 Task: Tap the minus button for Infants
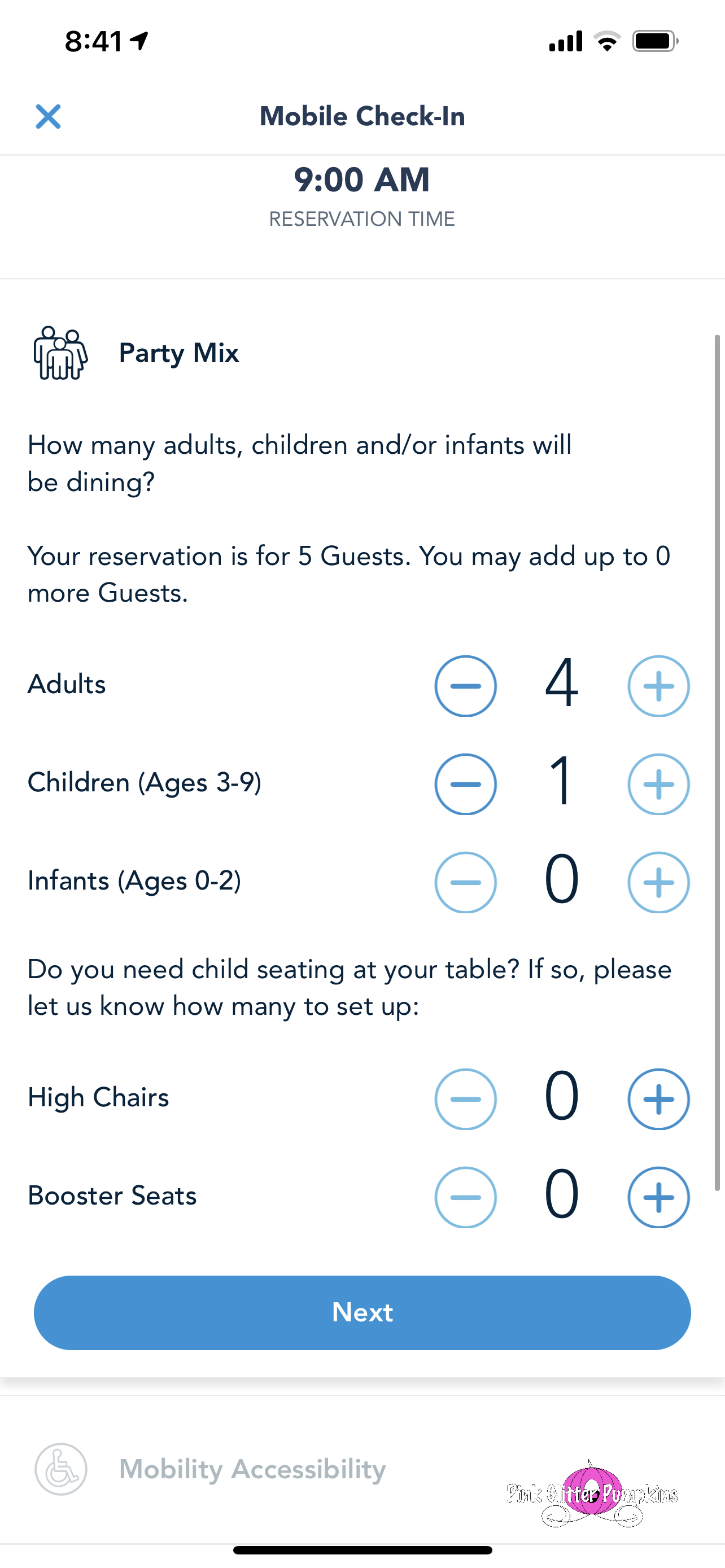(466, 883)
